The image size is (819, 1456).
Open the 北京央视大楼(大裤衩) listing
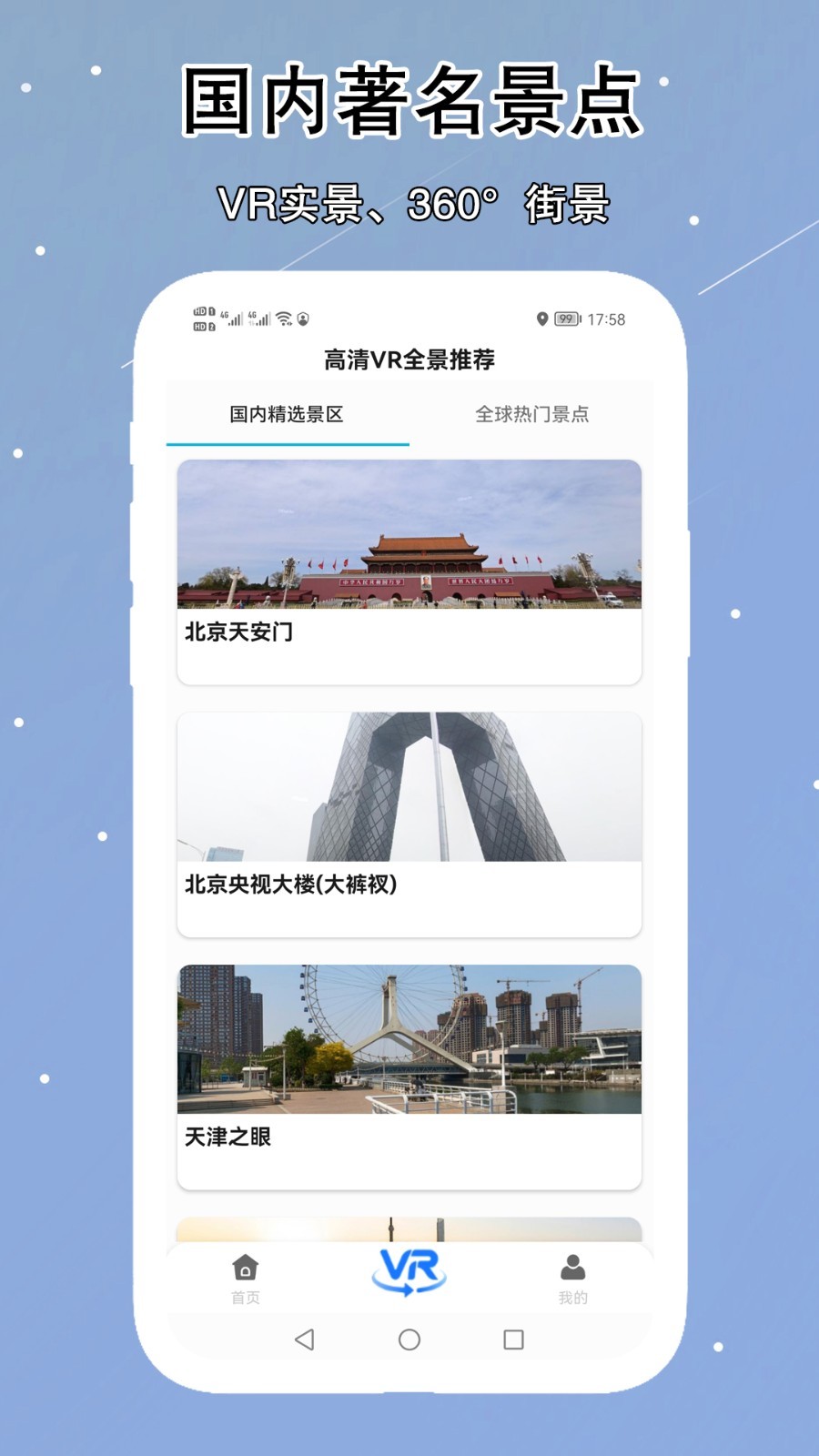coord(409,824)
